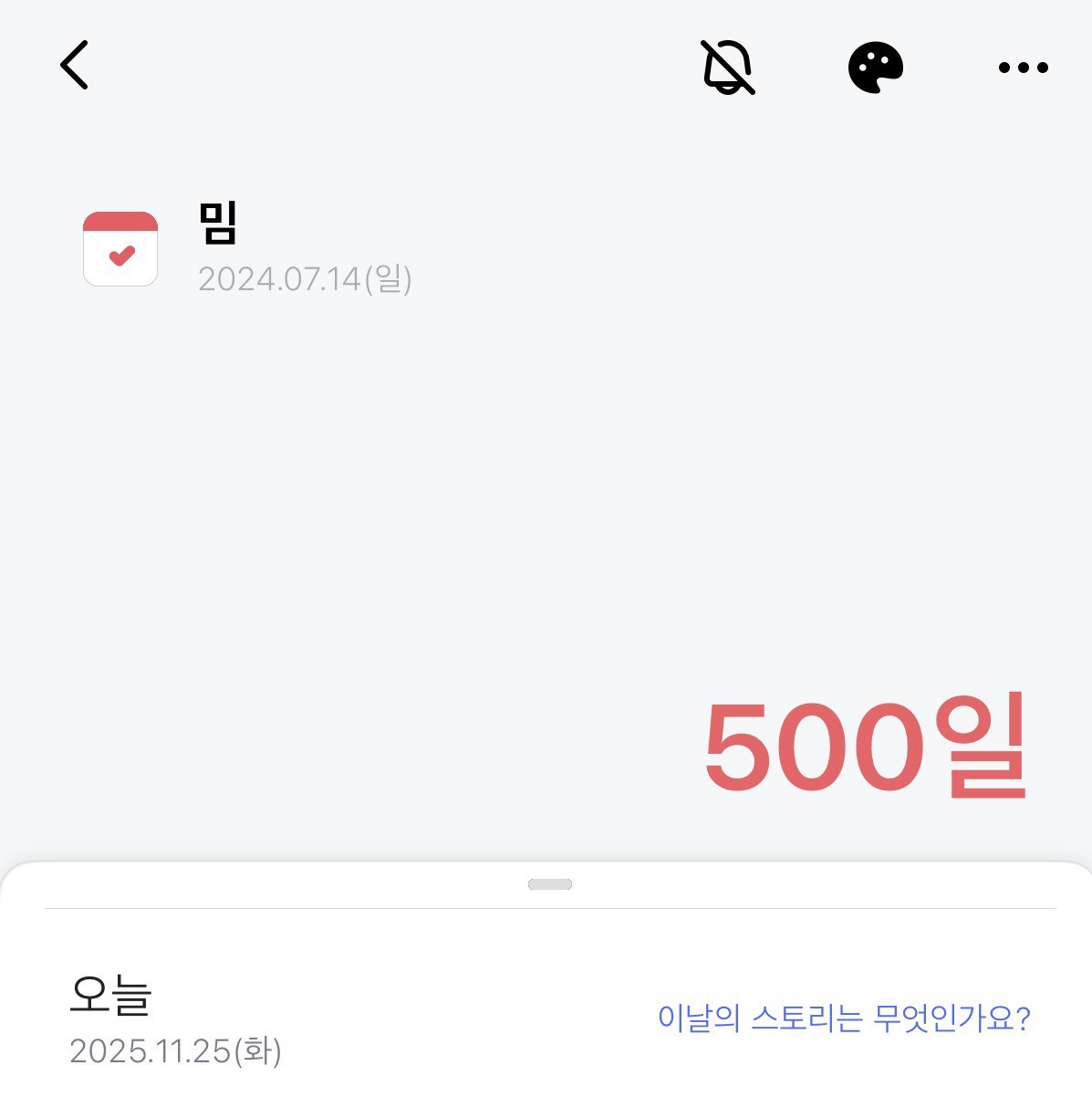This screenshot has height=1107, width=1092.
Task: Tap the muted notification bell icon
Action: click(728, 67)
